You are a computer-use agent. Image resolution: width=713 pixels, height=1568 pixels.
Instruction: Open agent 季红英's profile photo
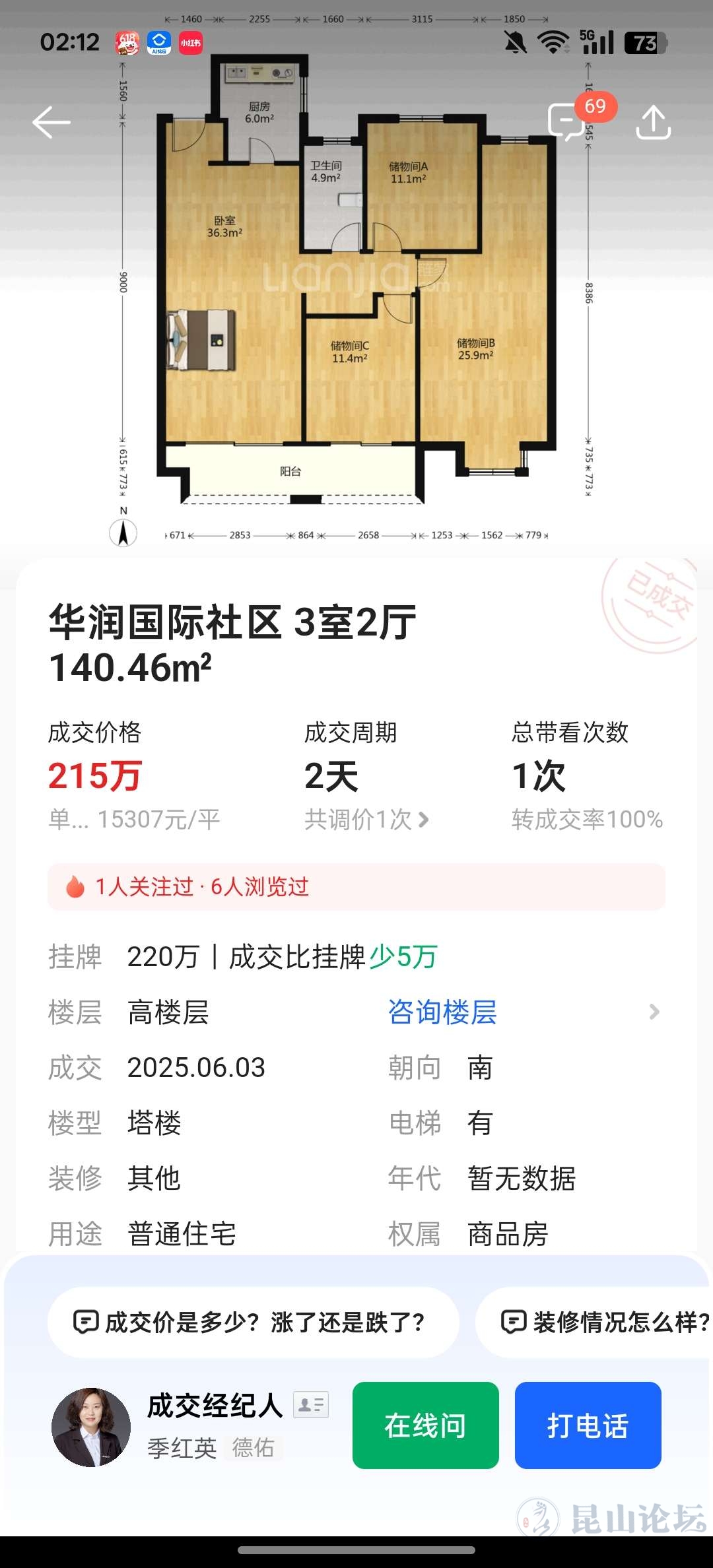pyautogui.click(x=91, y=1427)
